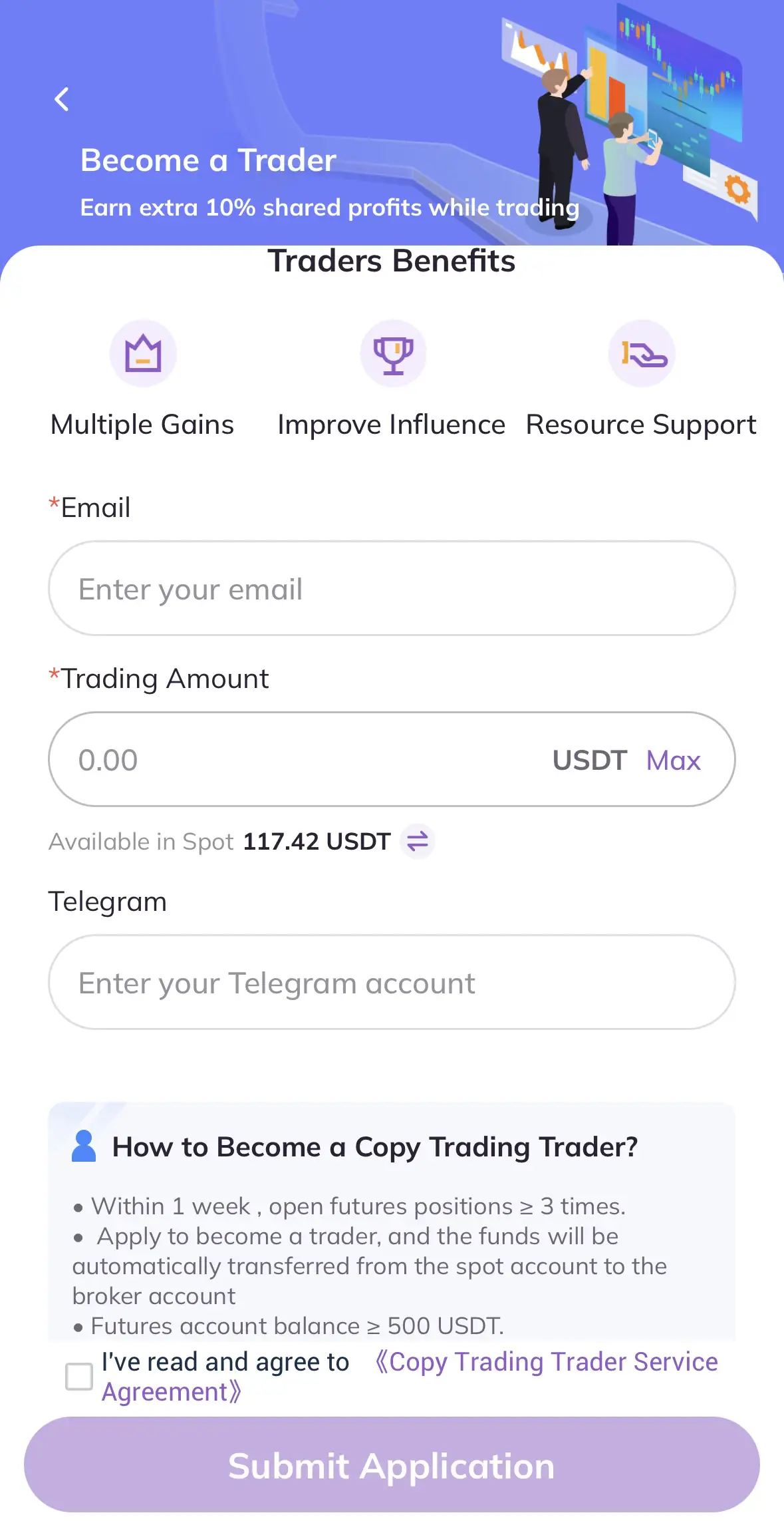This screenshot has height=1537, width=784.
Task: Open the transfer icon beside 117.42 USDT
Action: [417, 842]
